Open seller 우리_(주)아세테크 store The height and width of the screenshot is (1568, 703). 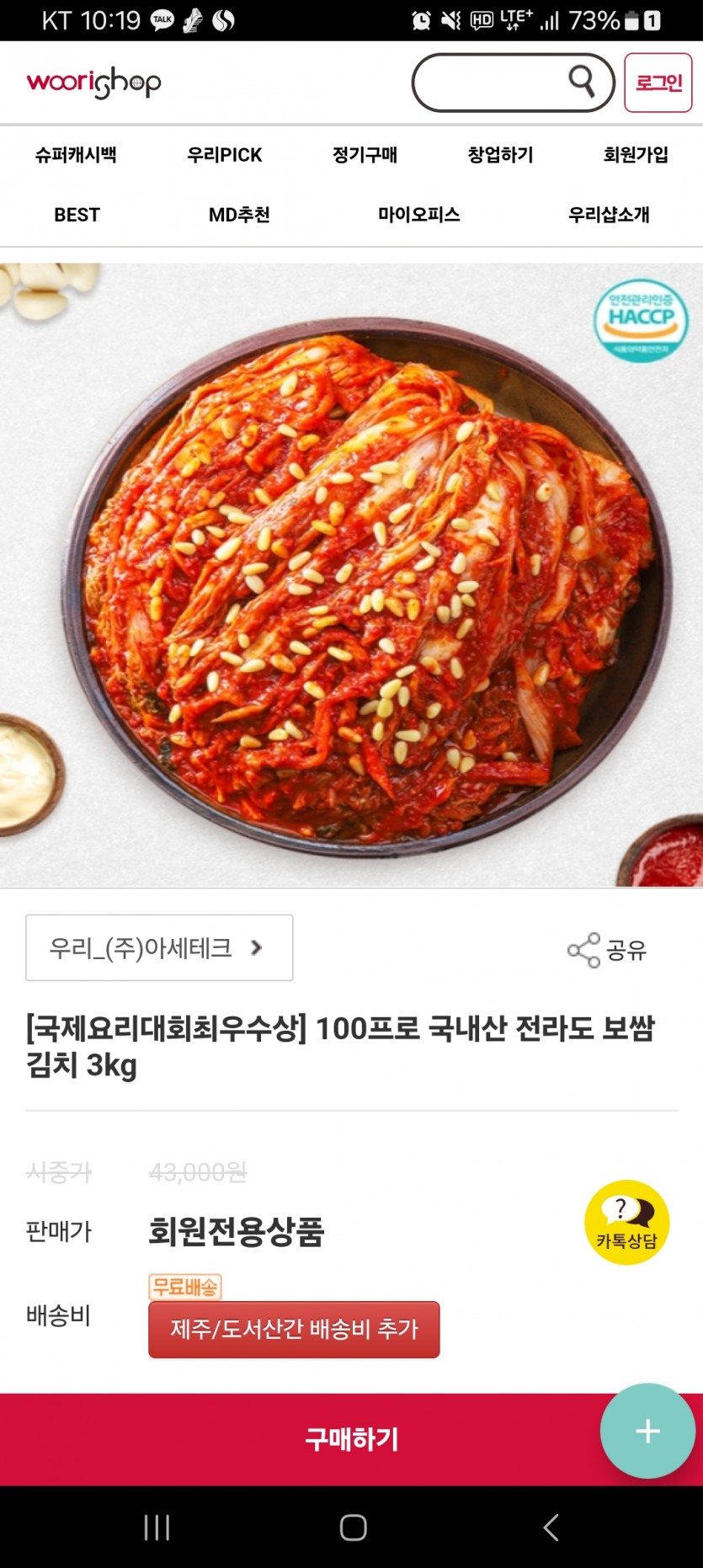pyautogui.click(x=159, y=948)
